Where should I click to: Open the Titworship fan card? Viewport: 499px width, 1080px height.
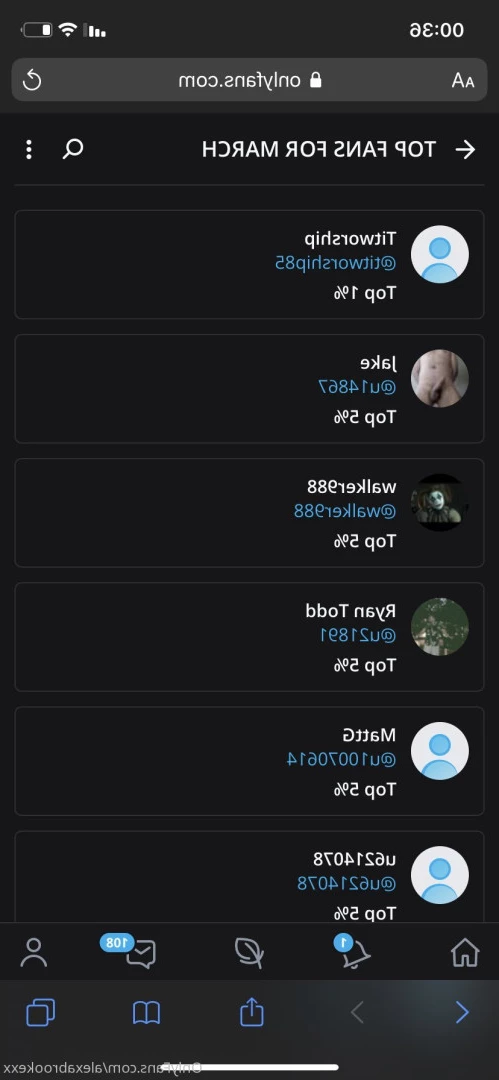click(x=250, y=264)
